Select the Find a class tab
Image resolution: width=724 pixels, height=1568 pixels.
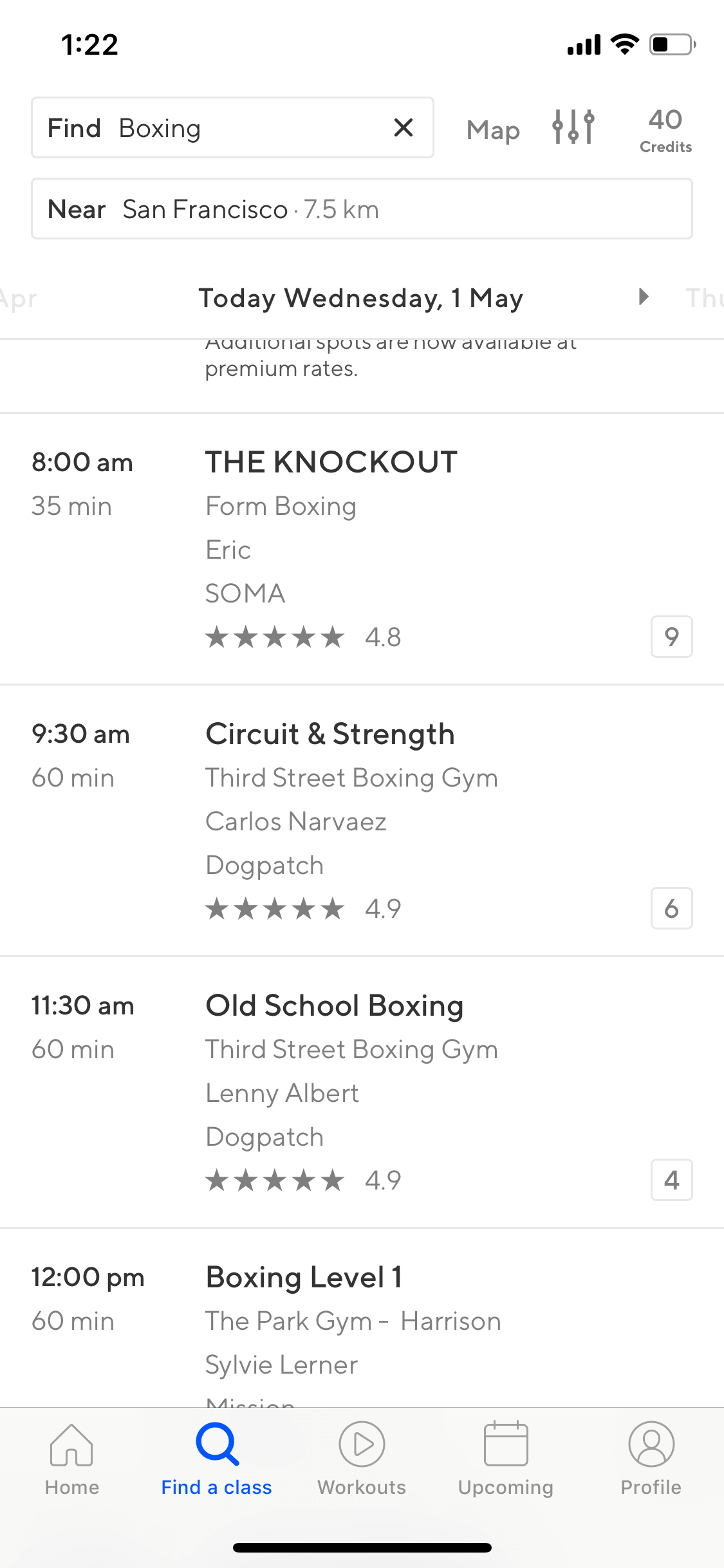click(x=217, y=1459)
